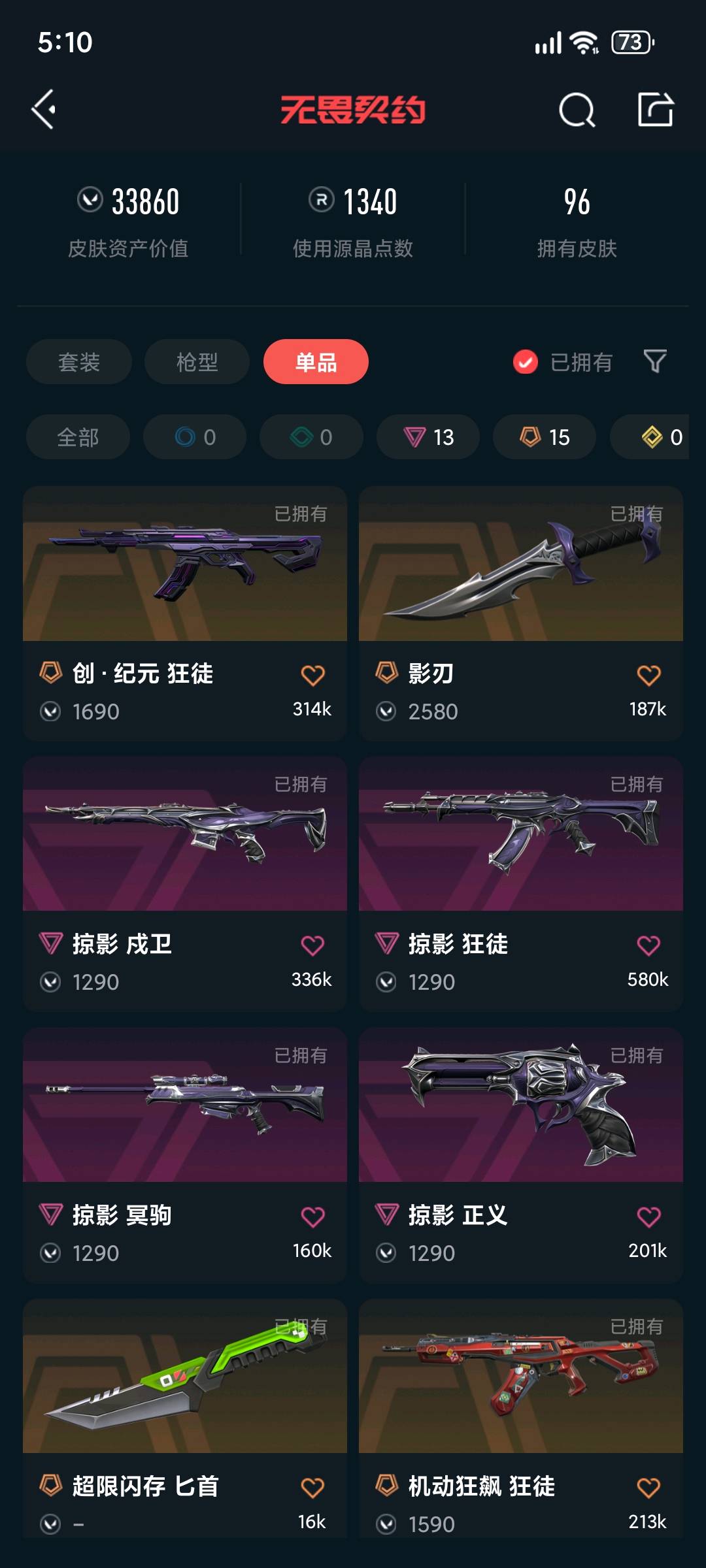Switch to the 枪型 tab
Viewport: 706px width, 1568px height.
click(x=197, y=362)
